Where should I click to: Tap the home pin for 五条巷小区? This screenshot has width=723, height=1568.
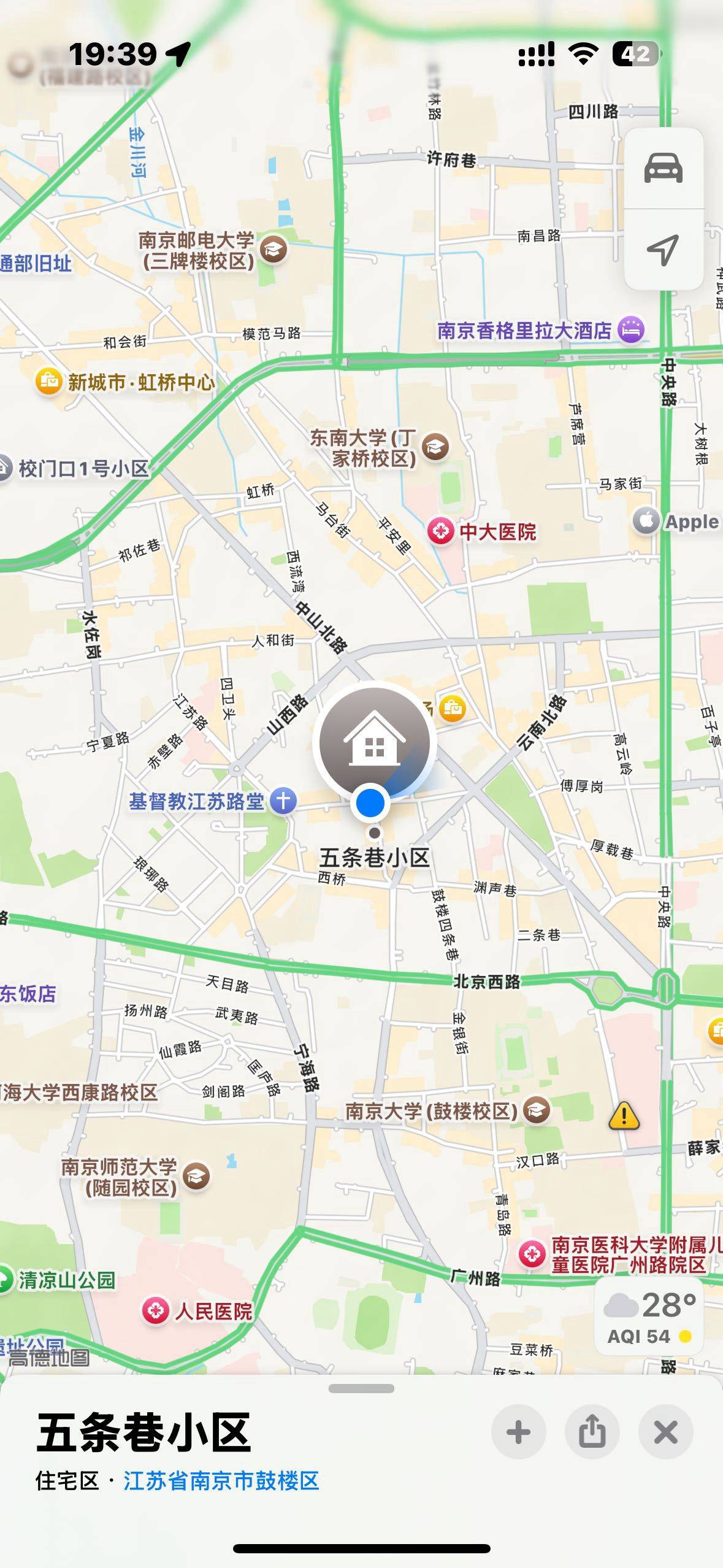374,742
